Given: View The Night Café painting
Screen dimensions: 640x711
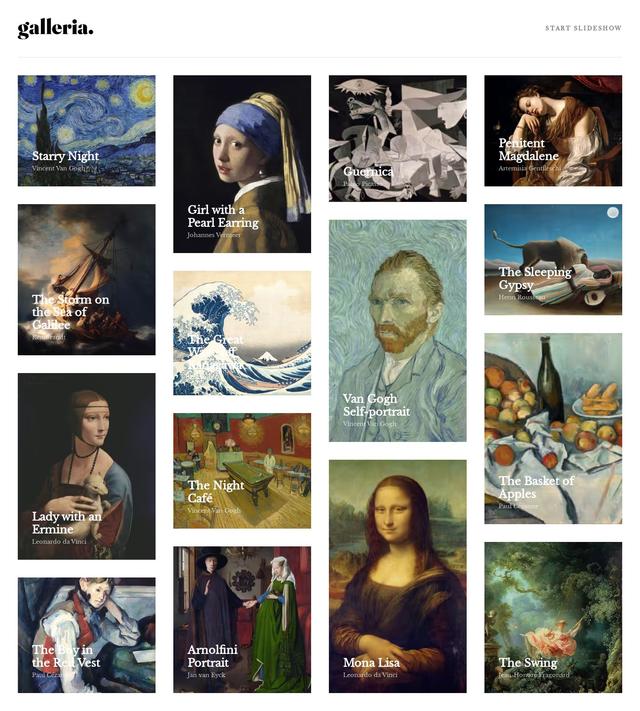Looking at the screenshot, I should [241, 470].
